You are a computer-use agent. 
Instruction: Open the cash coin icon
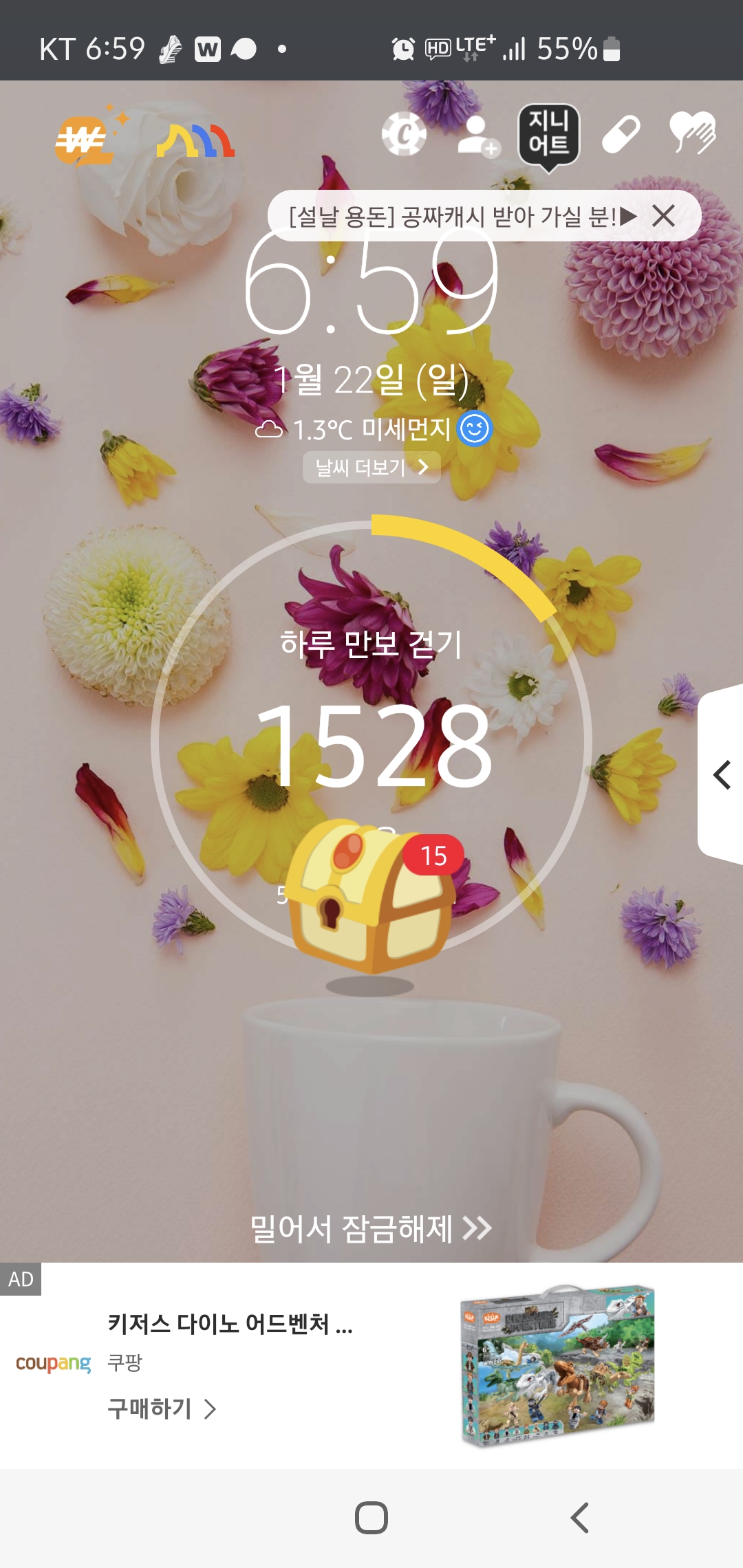pos(404,134)
